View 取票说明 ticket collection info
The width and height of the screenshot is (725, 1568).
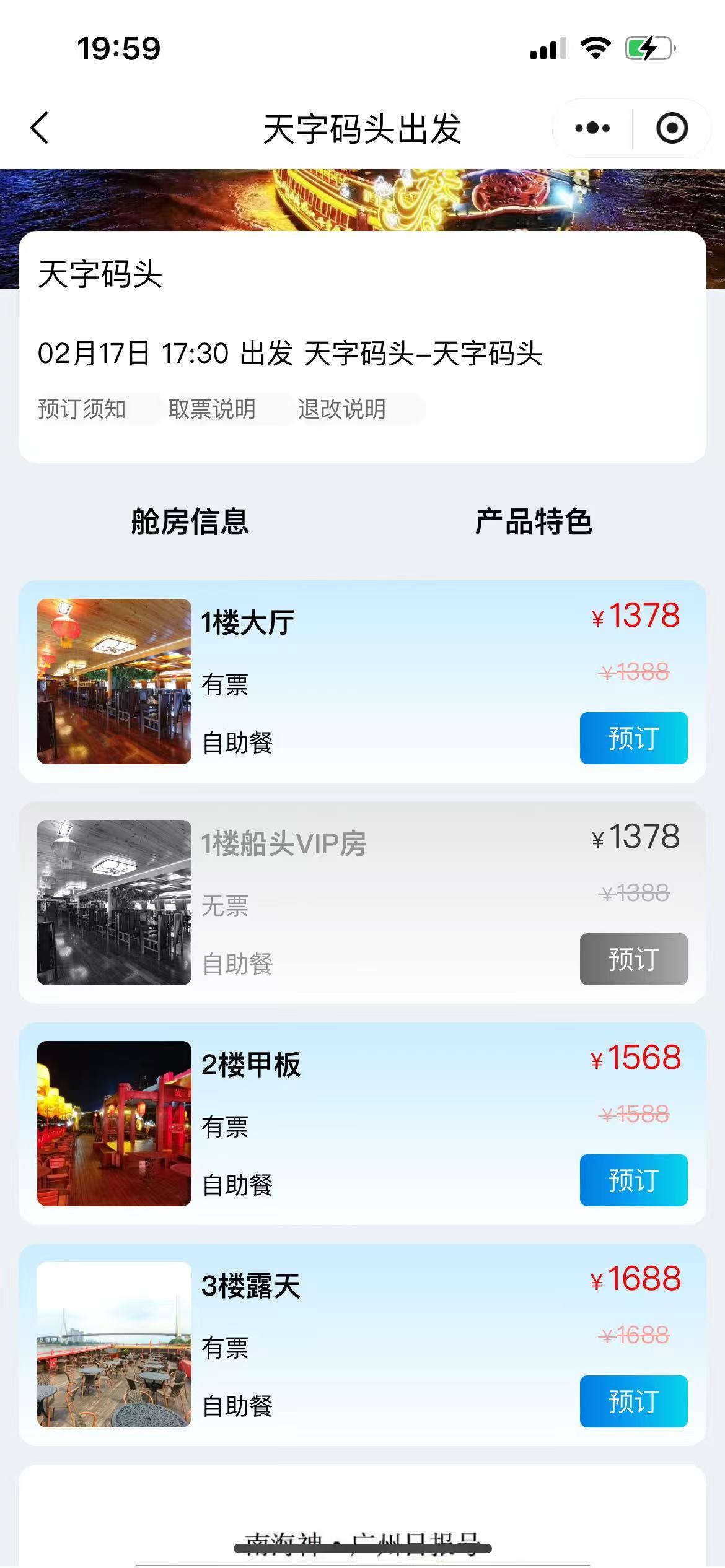point(212,409)
